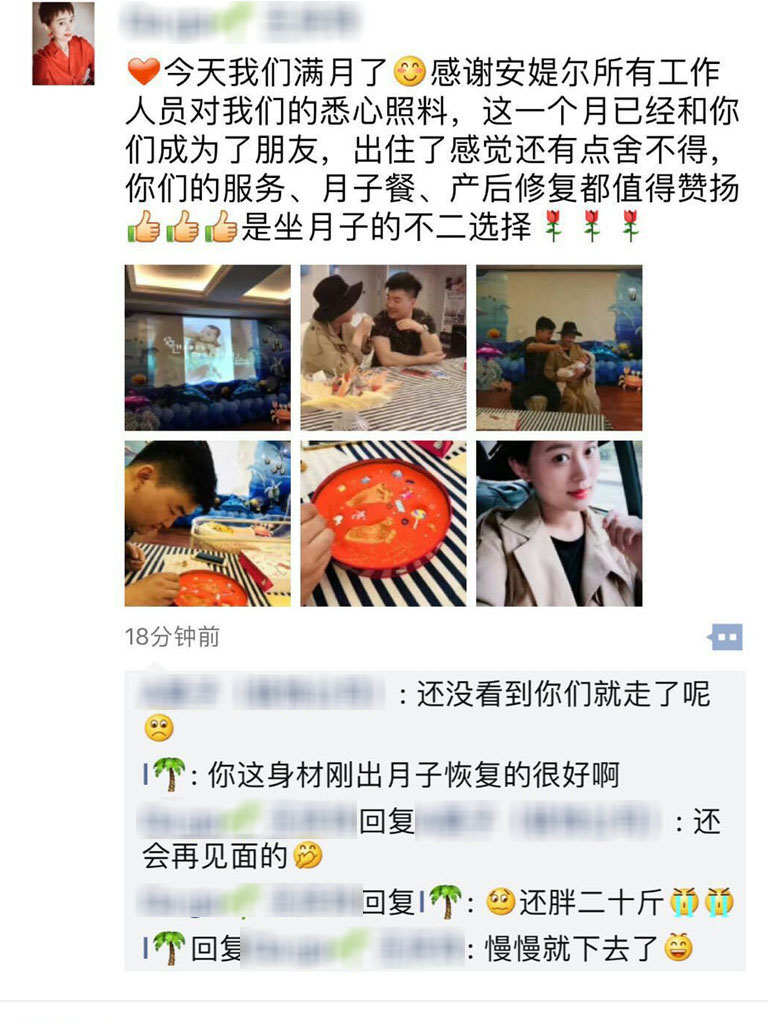Enlarge photo of couple standing with baby
This screenshot has width=768, height=1024.
[x=559, y=347]
